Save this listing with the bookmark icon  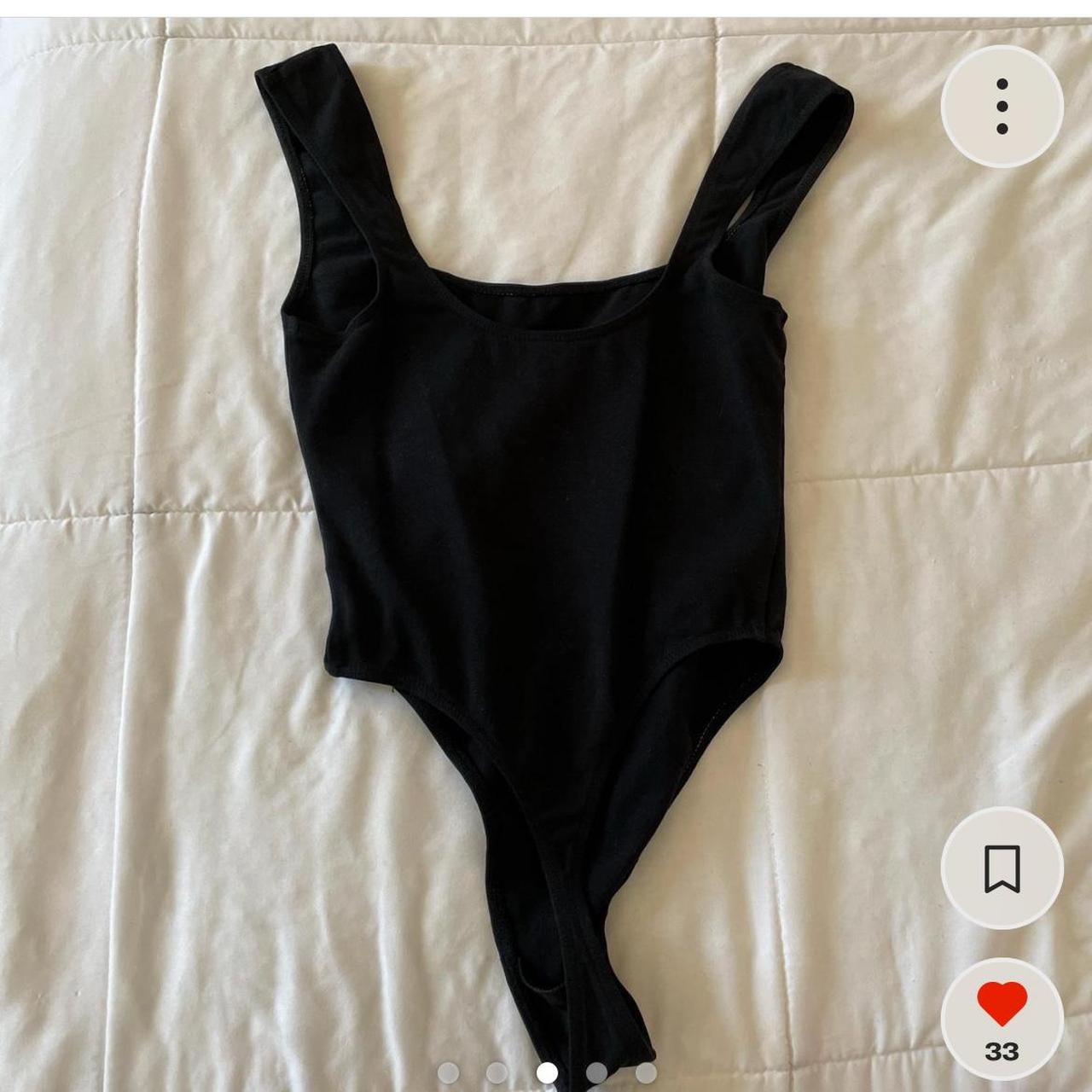point(1002,868)
